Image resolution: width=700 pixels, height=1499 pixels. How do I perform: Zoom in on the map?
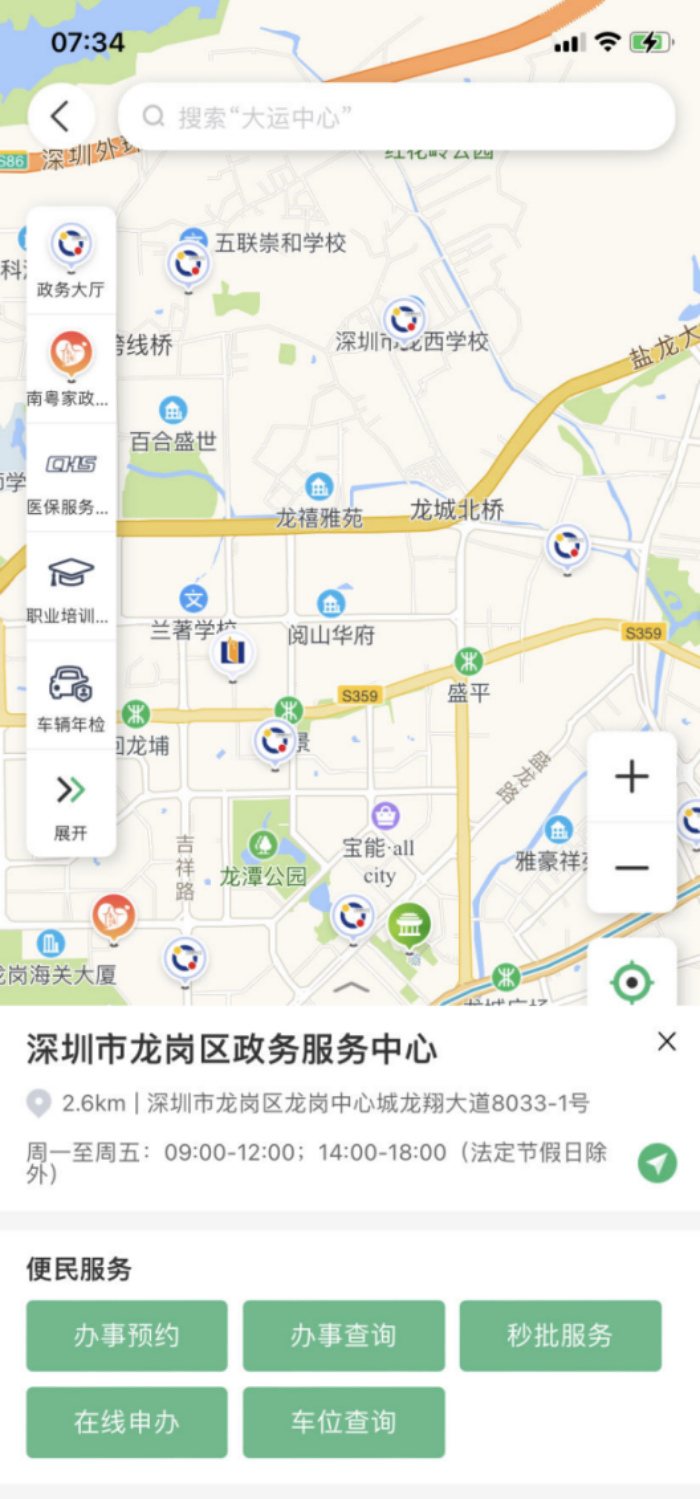click(x=631, y=777)
